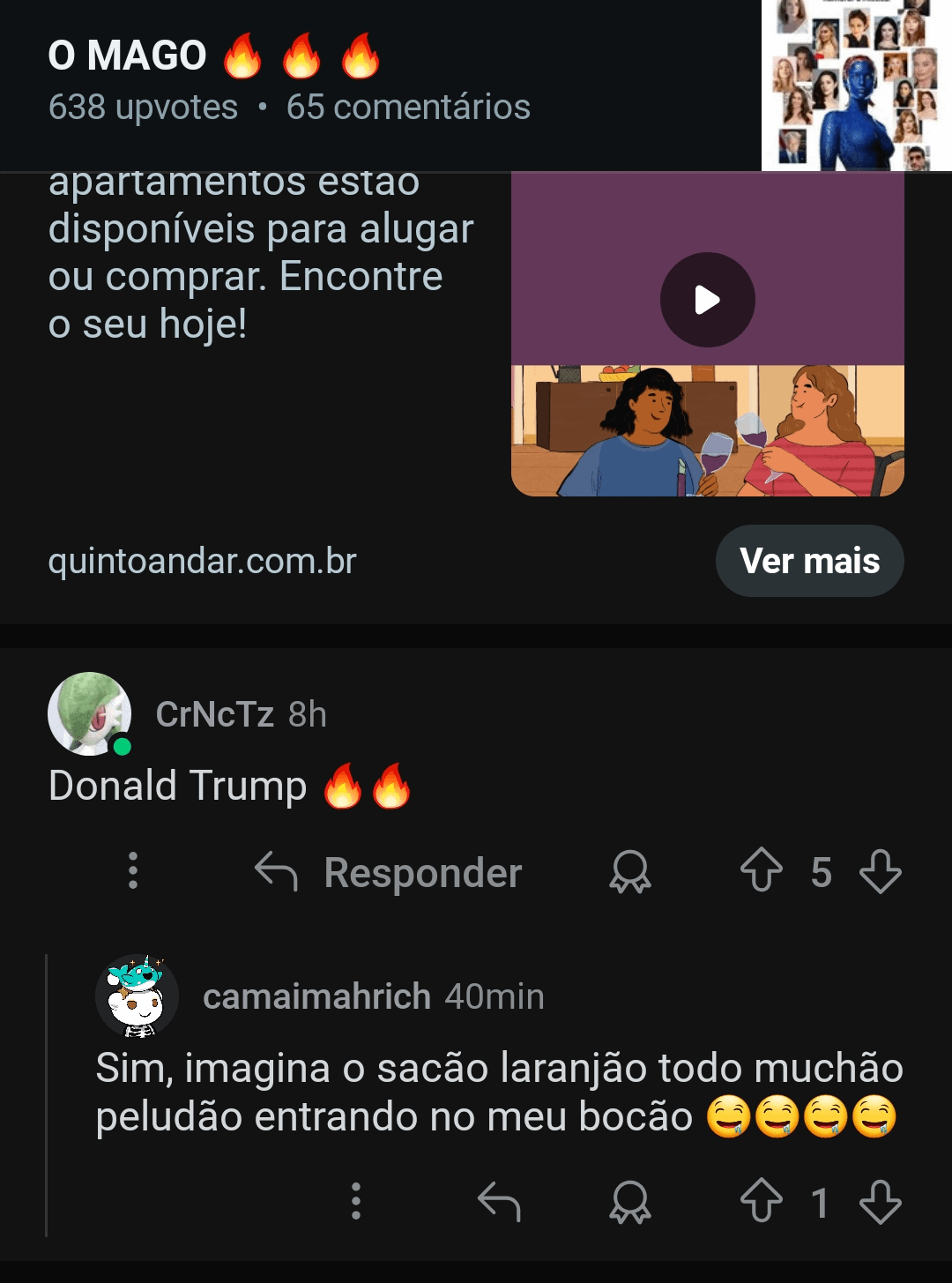This screenshot has width=952, height=1283.
Task: Downvote camaimahrich's reply
Action: (881, 1201)
